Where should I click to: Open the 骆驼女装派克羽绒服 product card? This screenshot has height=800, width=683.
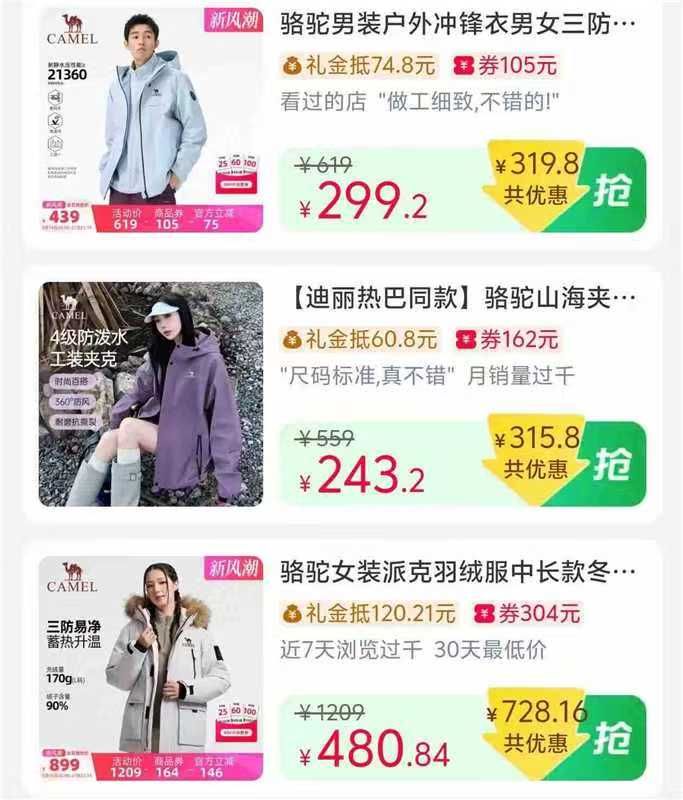pyautogui.click(x=342, y=667)
